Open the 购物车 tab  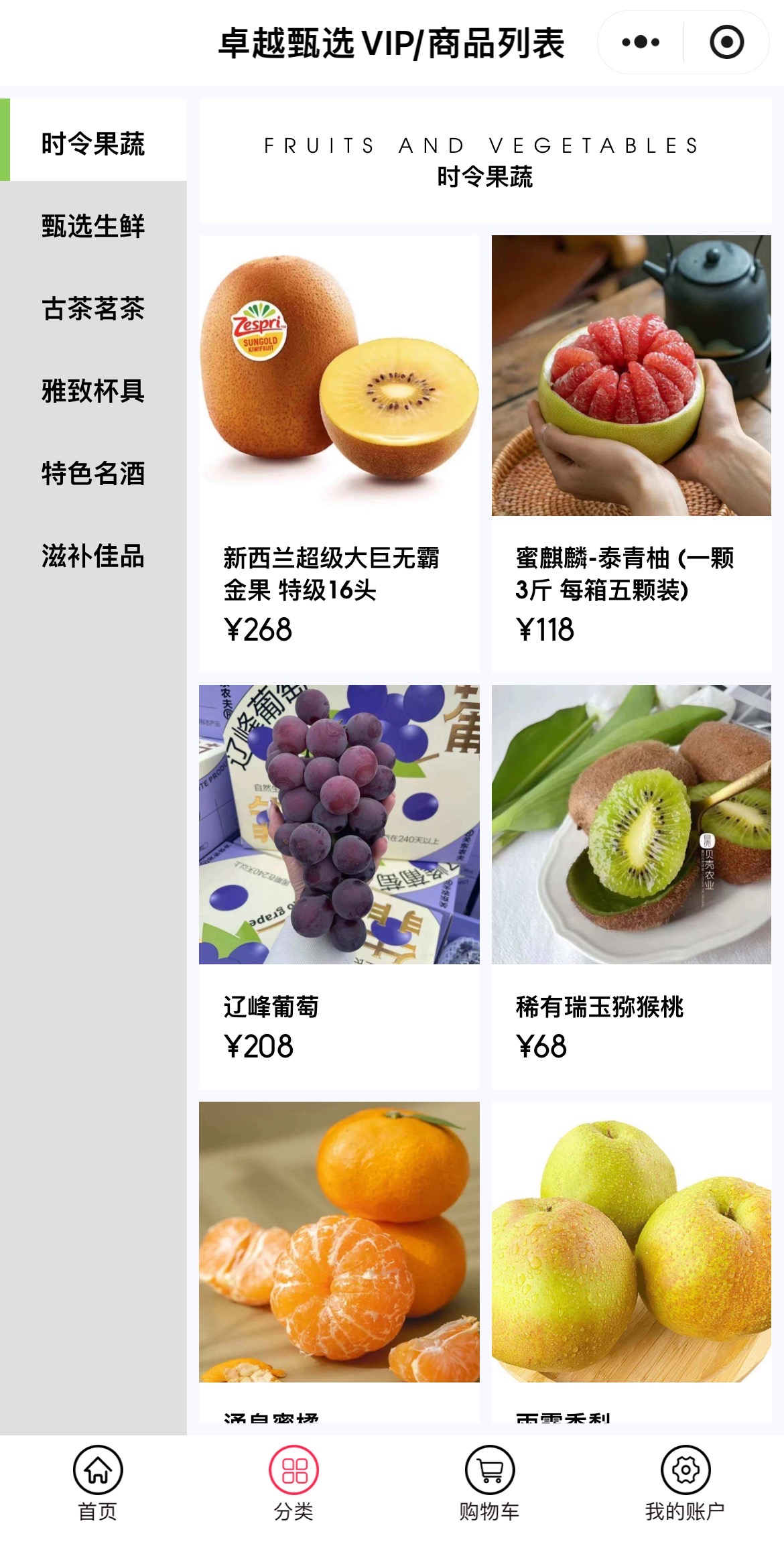pyautogui.click(x=489, y=1482)
